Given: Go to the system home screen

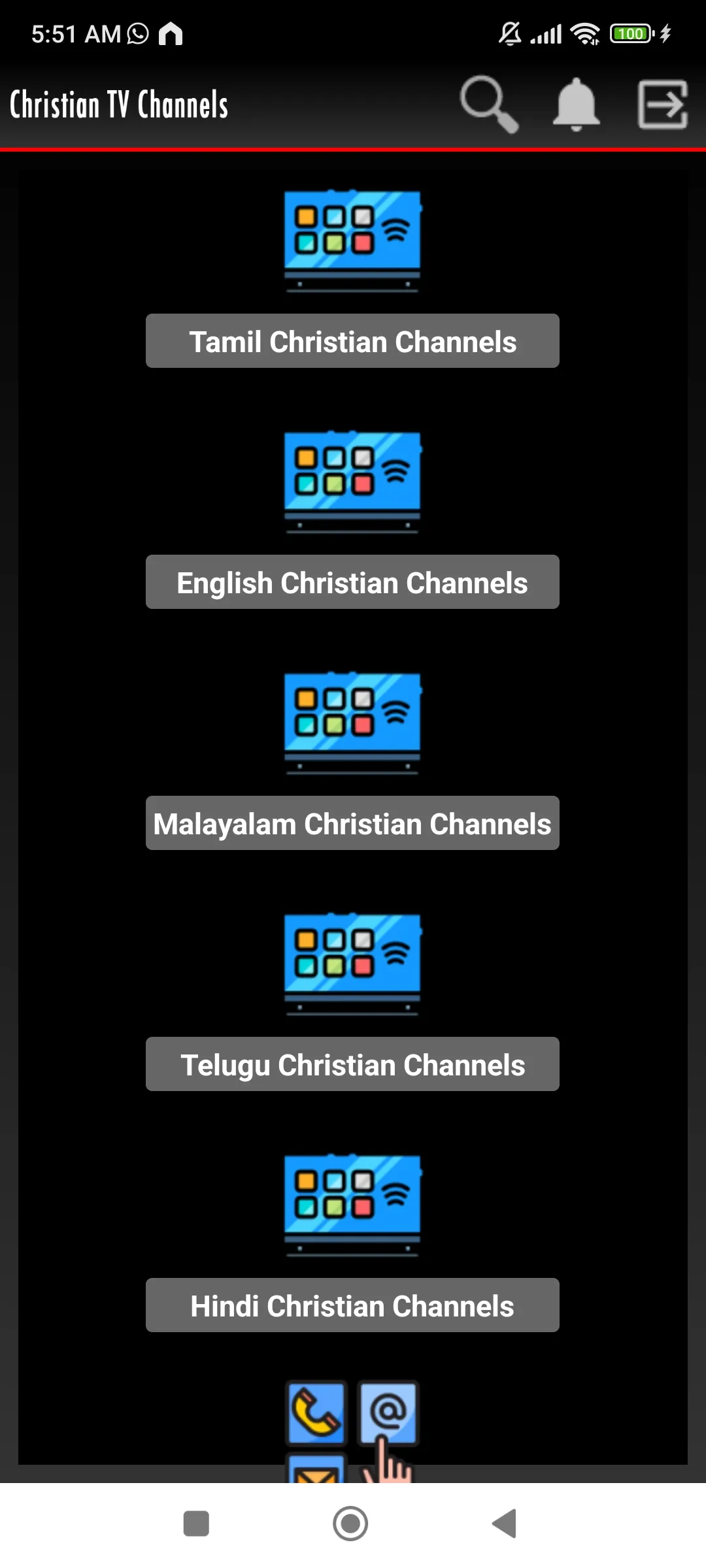Looking at the screenshot, I should coord(350,1524).
